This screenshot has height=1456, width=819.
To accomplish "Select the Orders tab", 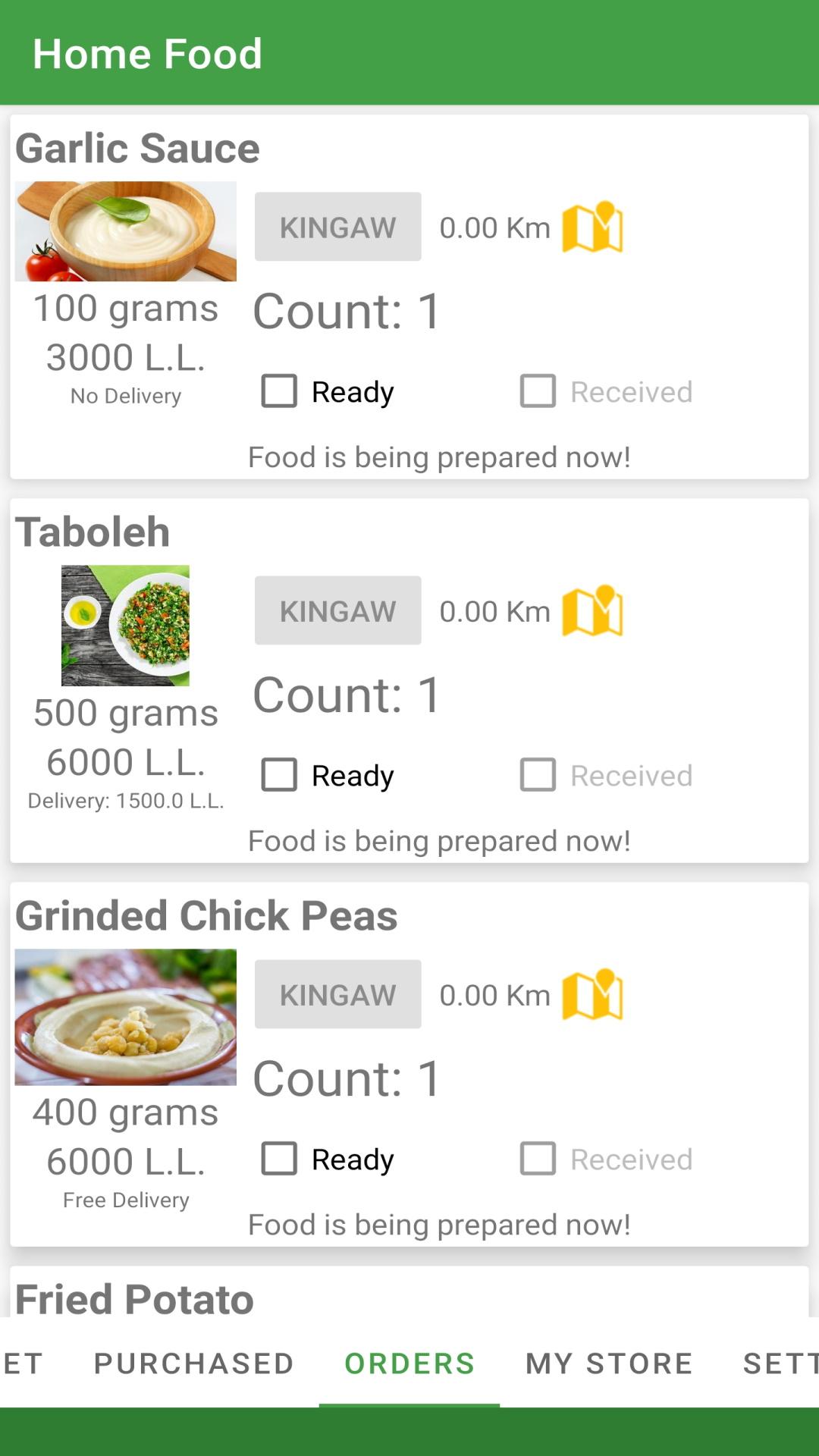I will [409, 1363].
